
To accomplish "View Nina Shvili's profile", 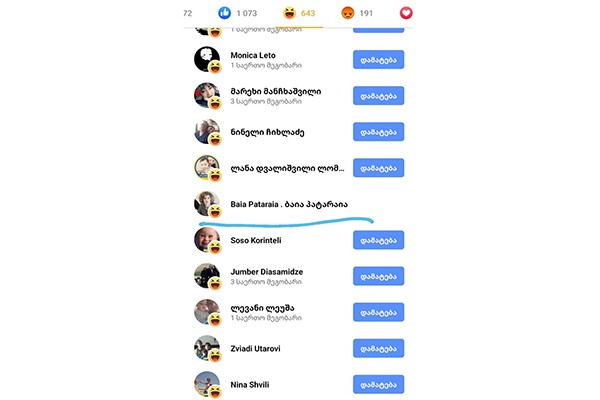I will pos(250,384).
